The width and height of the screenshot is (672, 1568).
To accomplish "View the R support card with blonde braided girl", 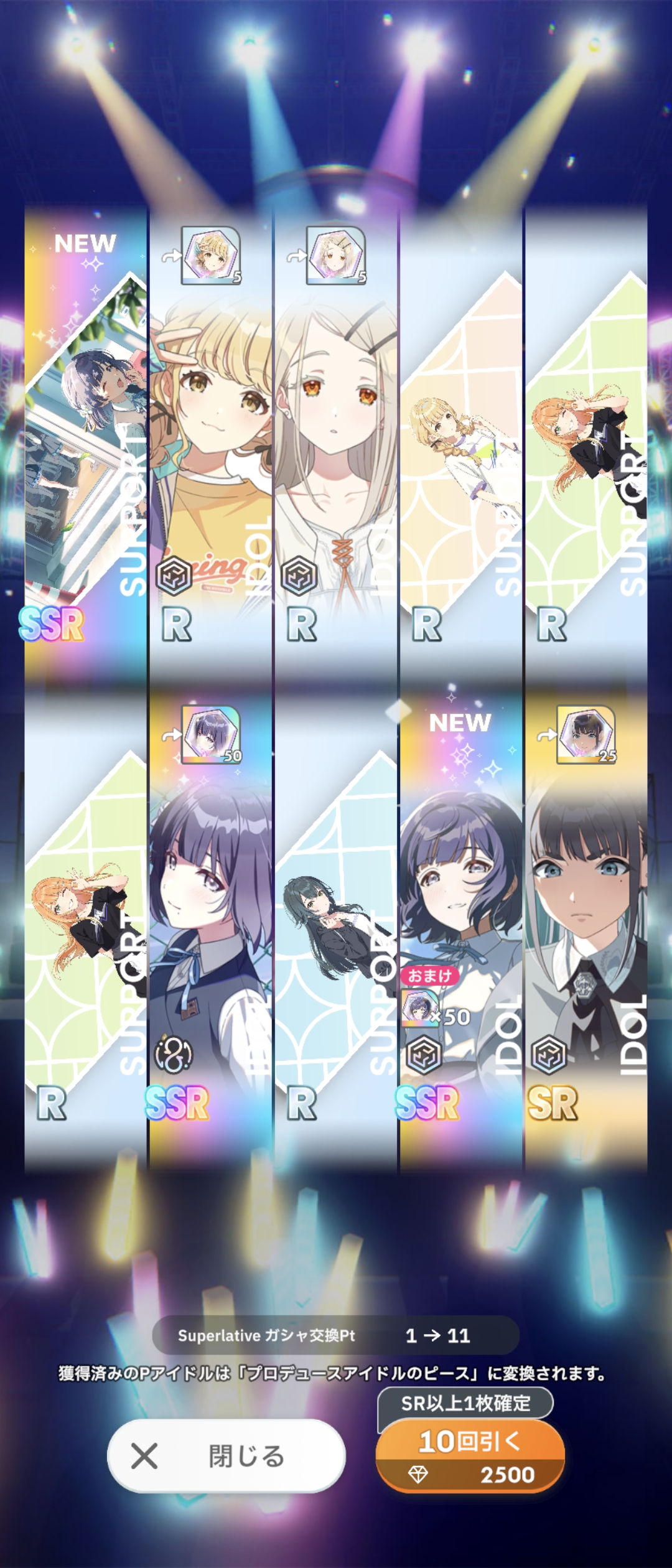I will coord(460,436).
